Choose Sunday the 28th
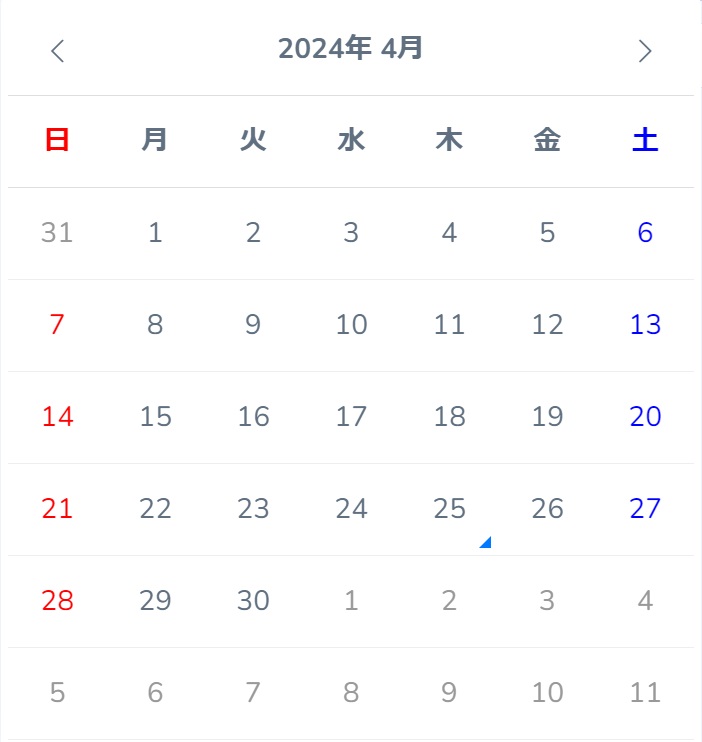The width and height of the screenshot is (702, 742). coord(58,601)
